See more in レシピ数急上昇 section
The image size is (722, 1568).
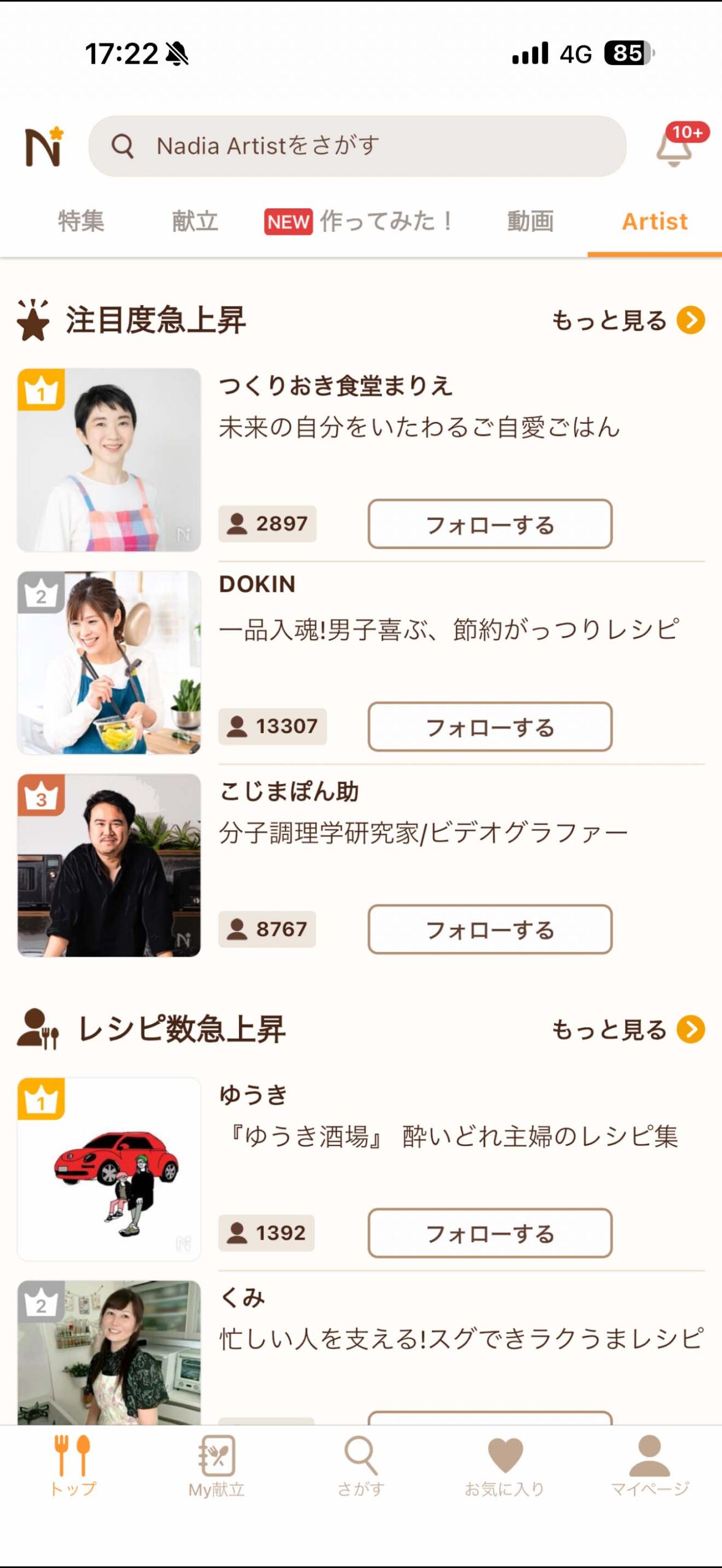click(628, 1030)
